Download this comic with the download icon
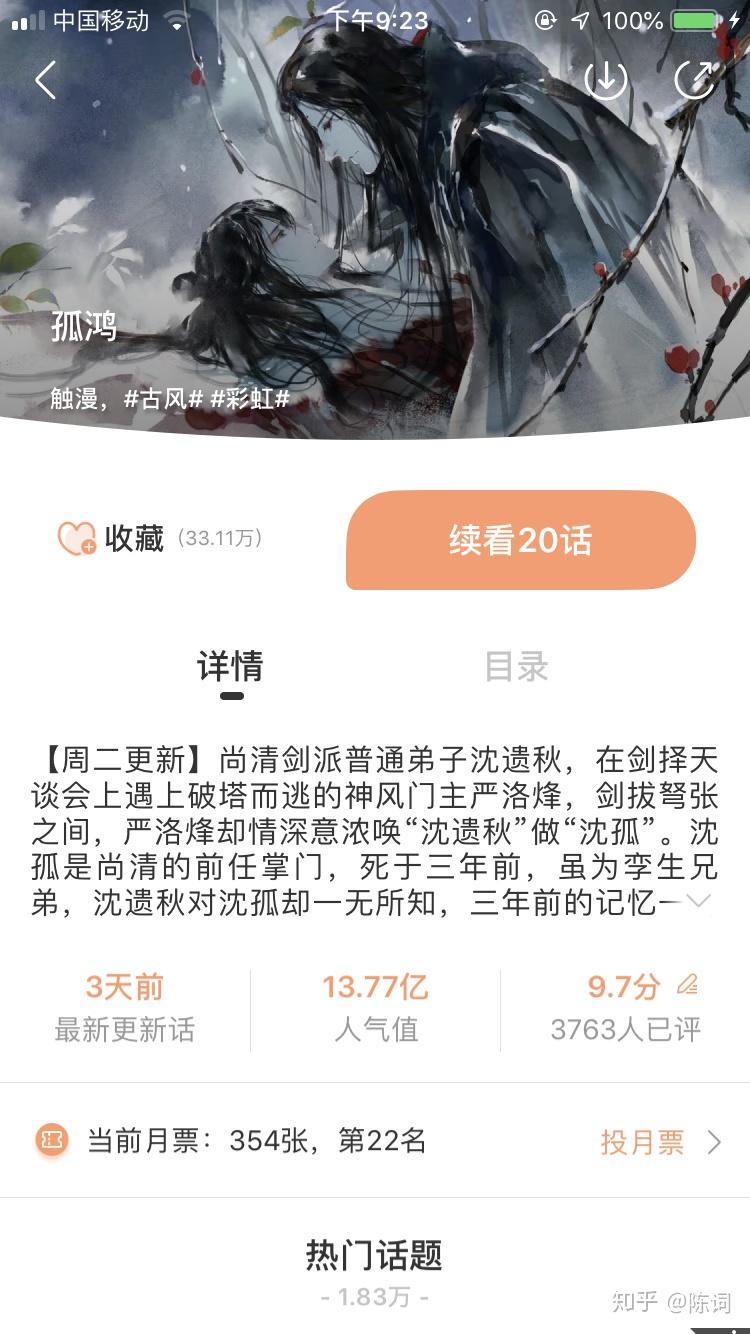 606,80
